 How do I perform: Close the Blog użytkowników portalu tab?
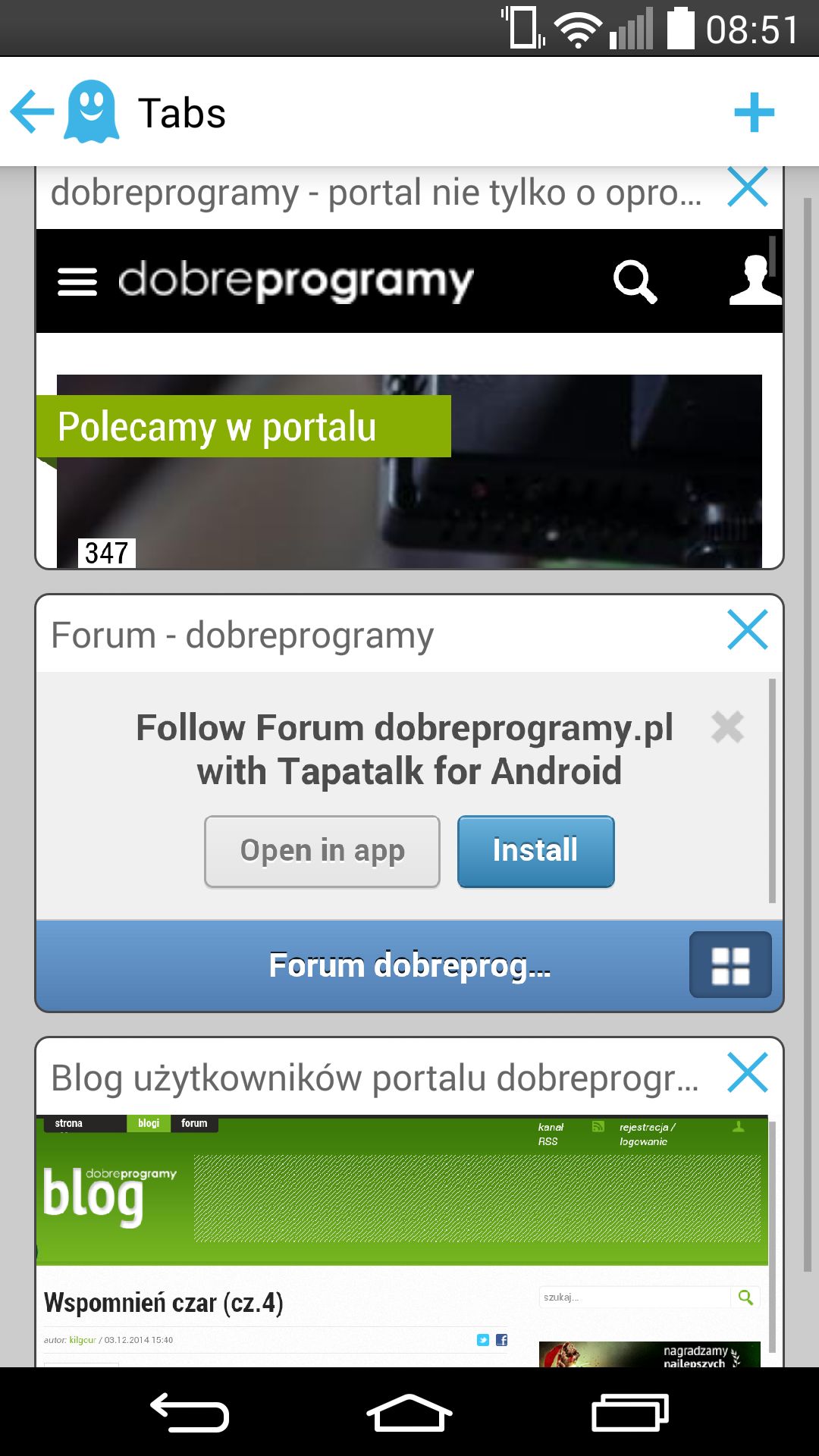point(748,1072)
